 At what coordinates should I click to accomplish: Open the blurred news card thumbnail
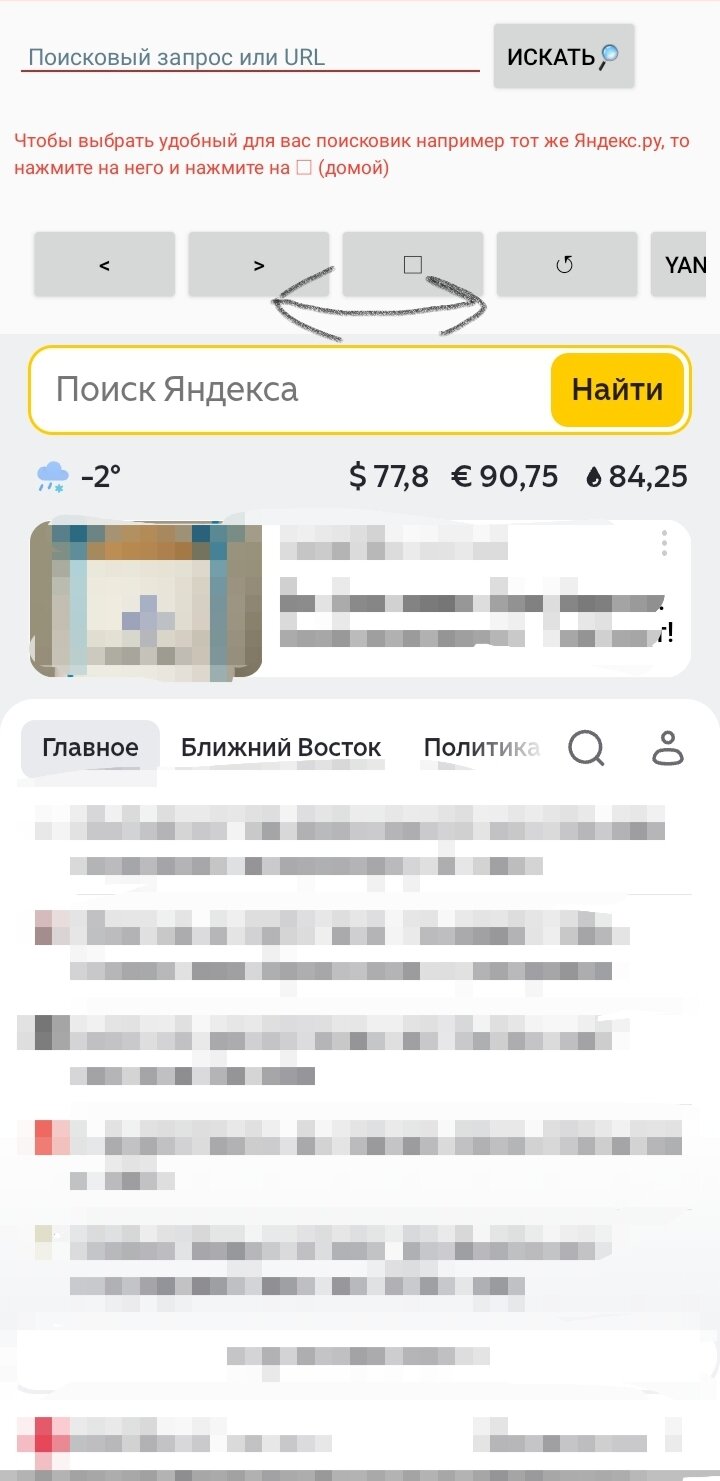[146, 599]
